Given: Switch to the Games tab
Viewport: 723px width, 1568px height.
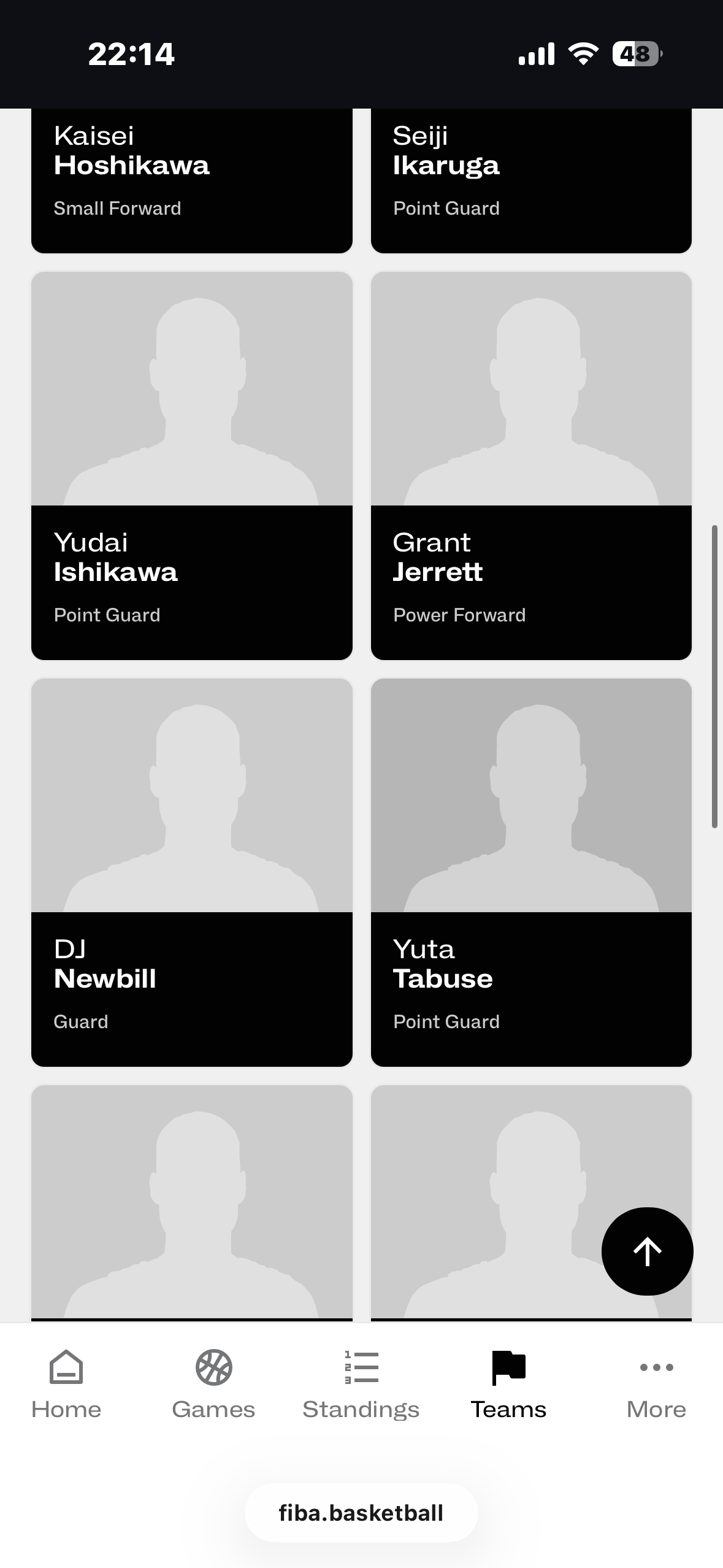Looking at the screenshot, I should pyautogui.click(x=213, y=1385).
